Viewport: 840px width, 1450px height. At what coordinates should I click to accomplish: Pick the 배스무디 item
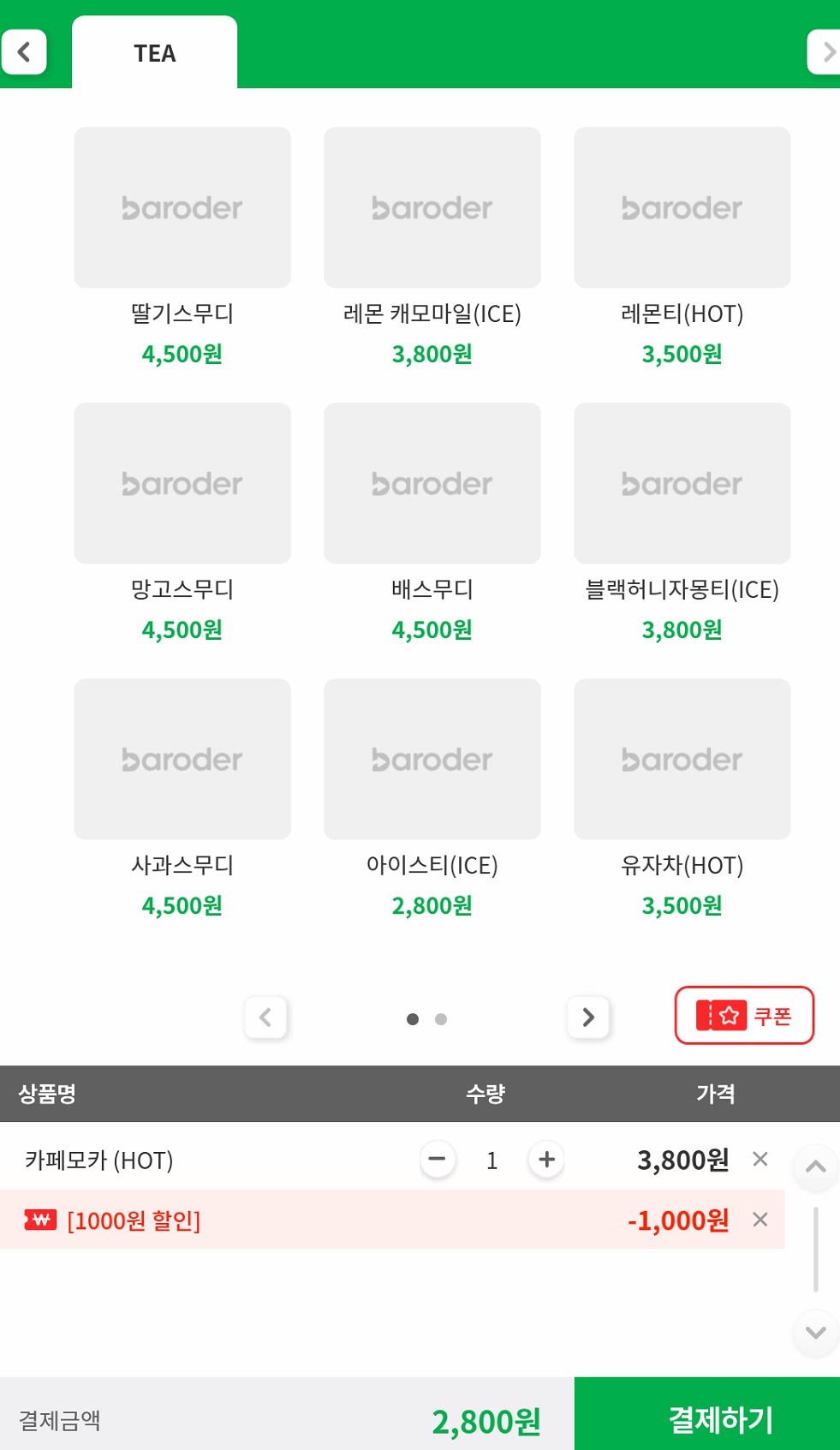point(432,484)
